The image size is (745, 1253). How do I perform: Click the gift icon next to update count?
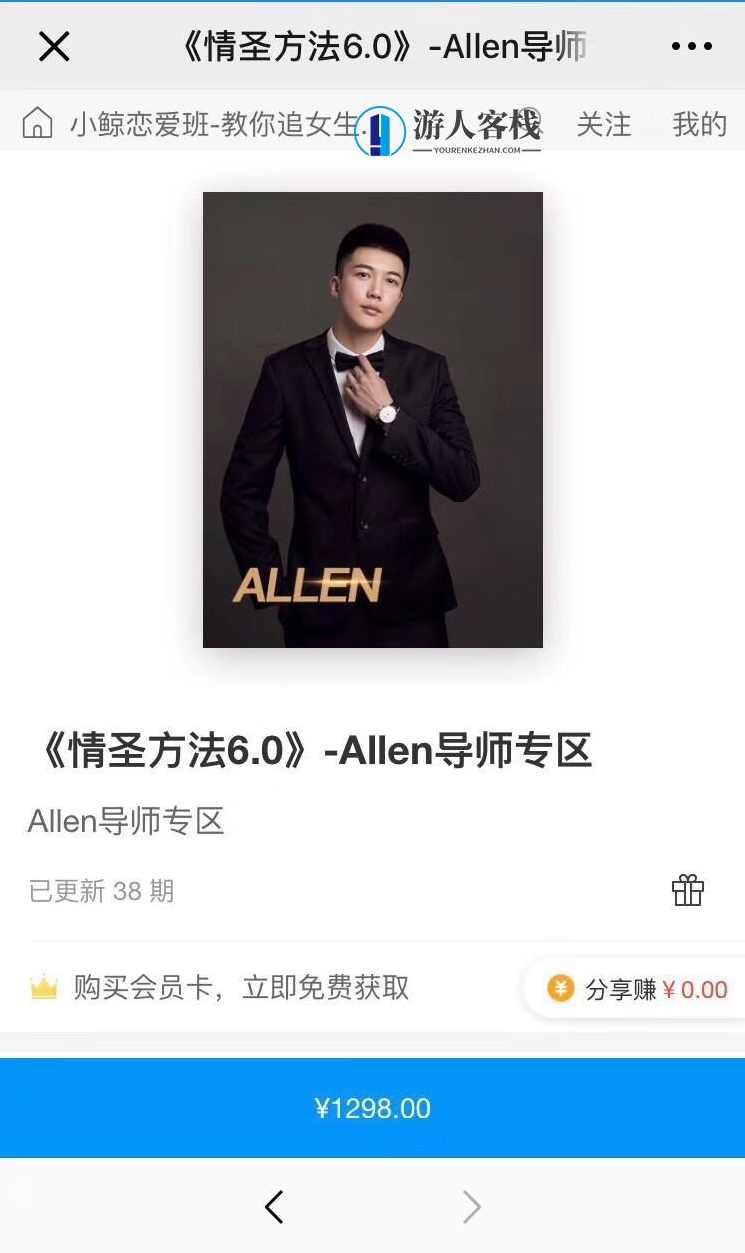pos(689,890)
